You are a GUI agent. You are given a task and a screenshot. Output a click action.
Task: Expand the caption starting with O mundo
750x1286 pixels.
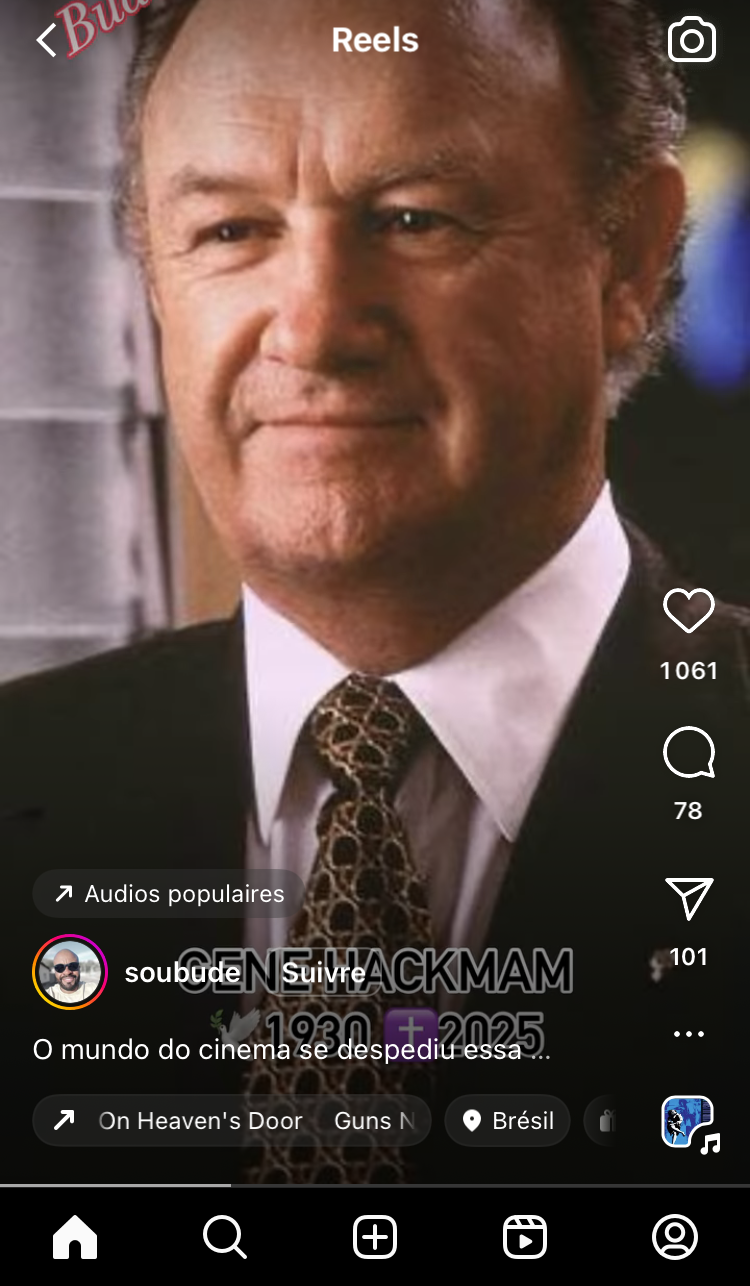(x=292, y=1050)
